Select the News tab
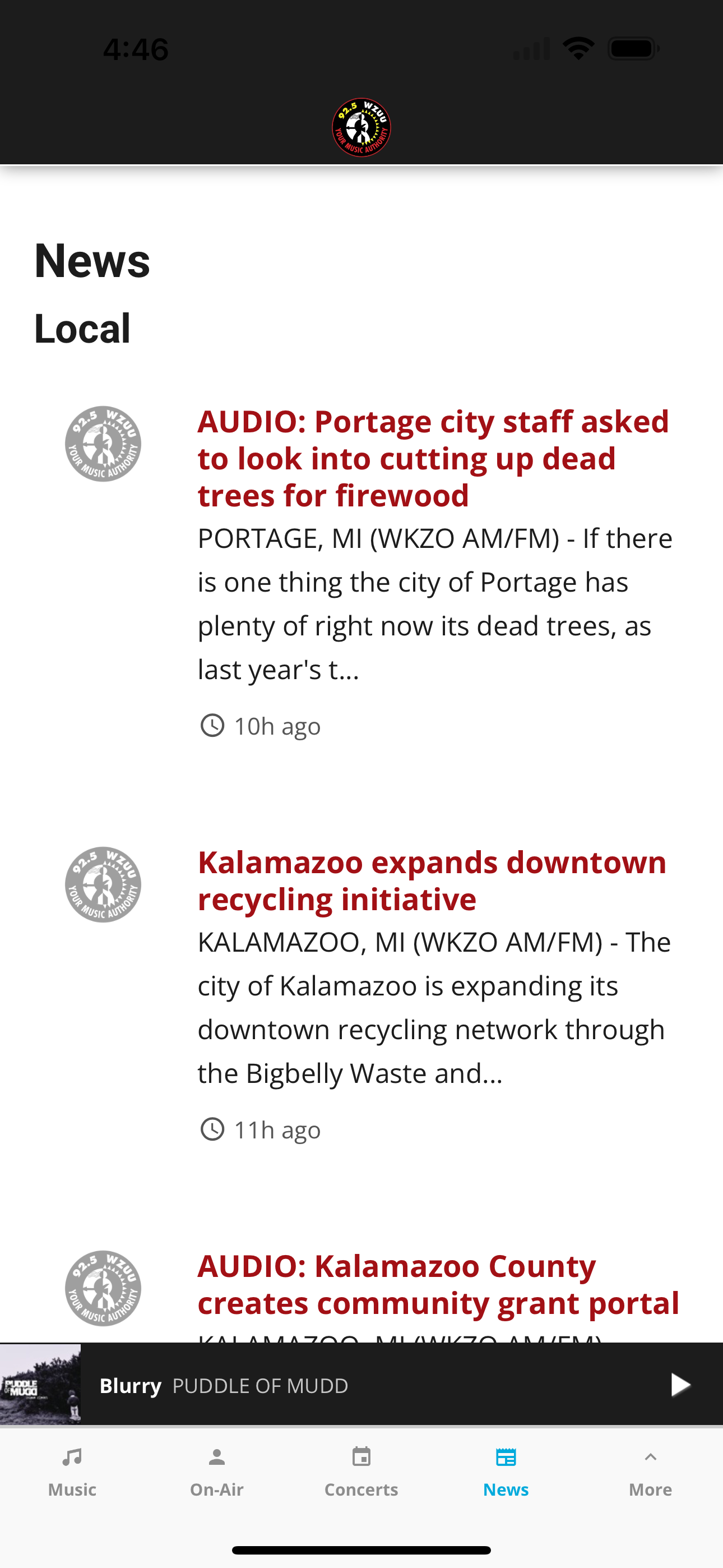The width and height of the screenshot is (723, 1568). (506, 1472)
